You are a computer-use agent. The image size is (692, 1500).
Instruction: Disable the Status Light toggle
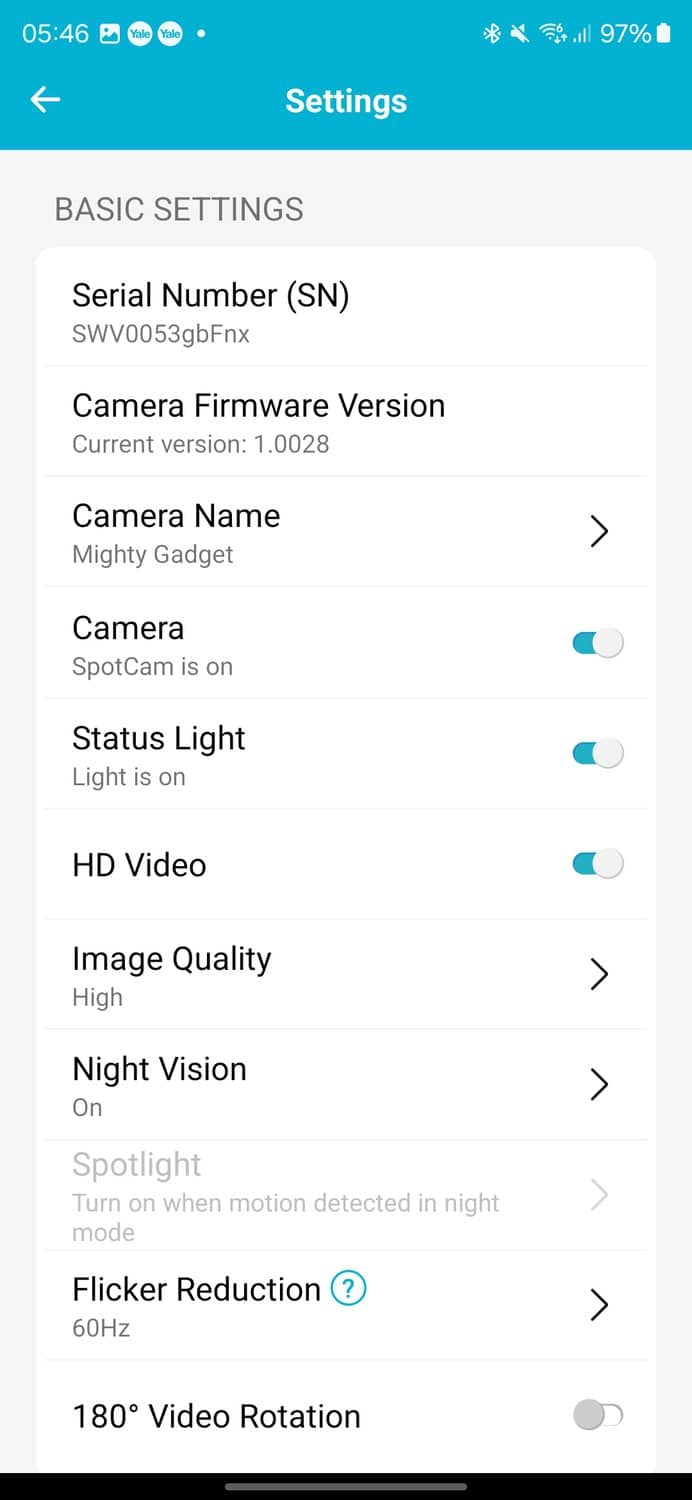pyautogui.click(x=597, y=753)
